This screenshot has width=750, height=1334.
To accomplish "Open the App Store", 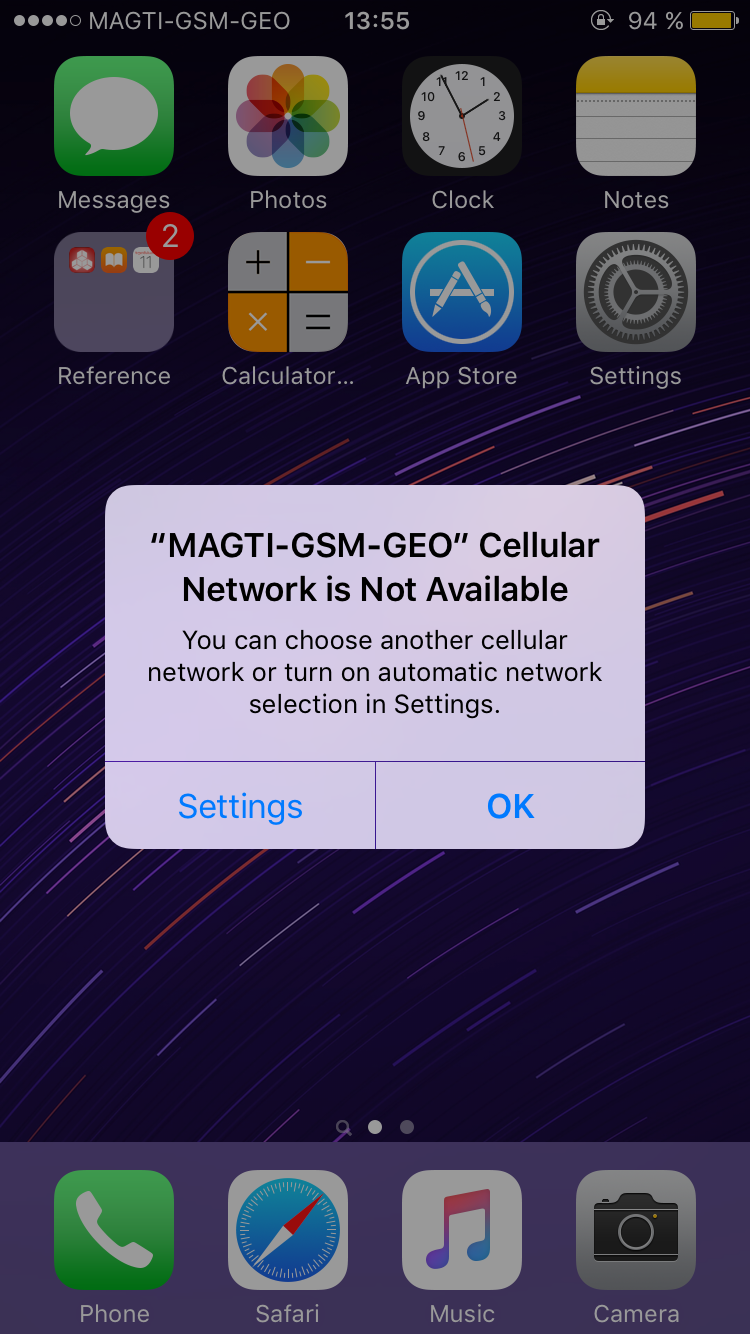I will tap(462, 292).
